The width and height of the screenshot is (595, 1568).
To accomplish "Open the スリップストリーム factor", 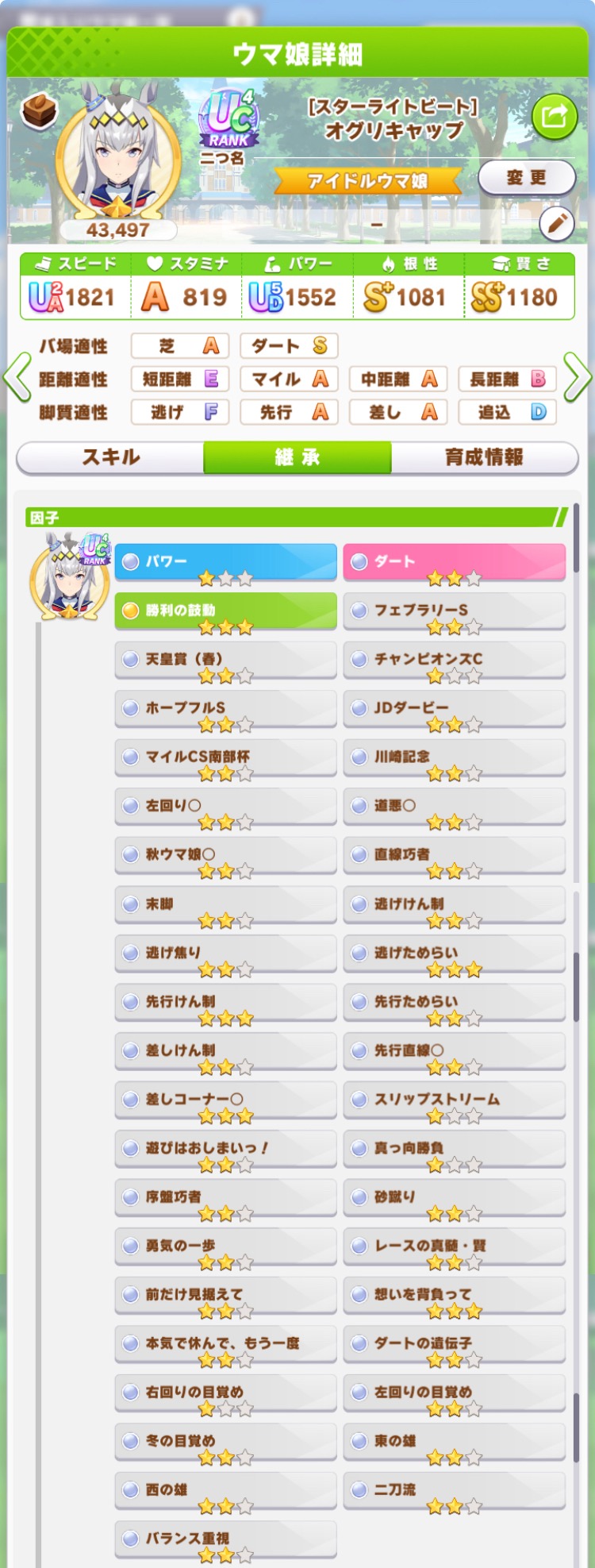I will pyautogui.click(x=454, y=1100).
